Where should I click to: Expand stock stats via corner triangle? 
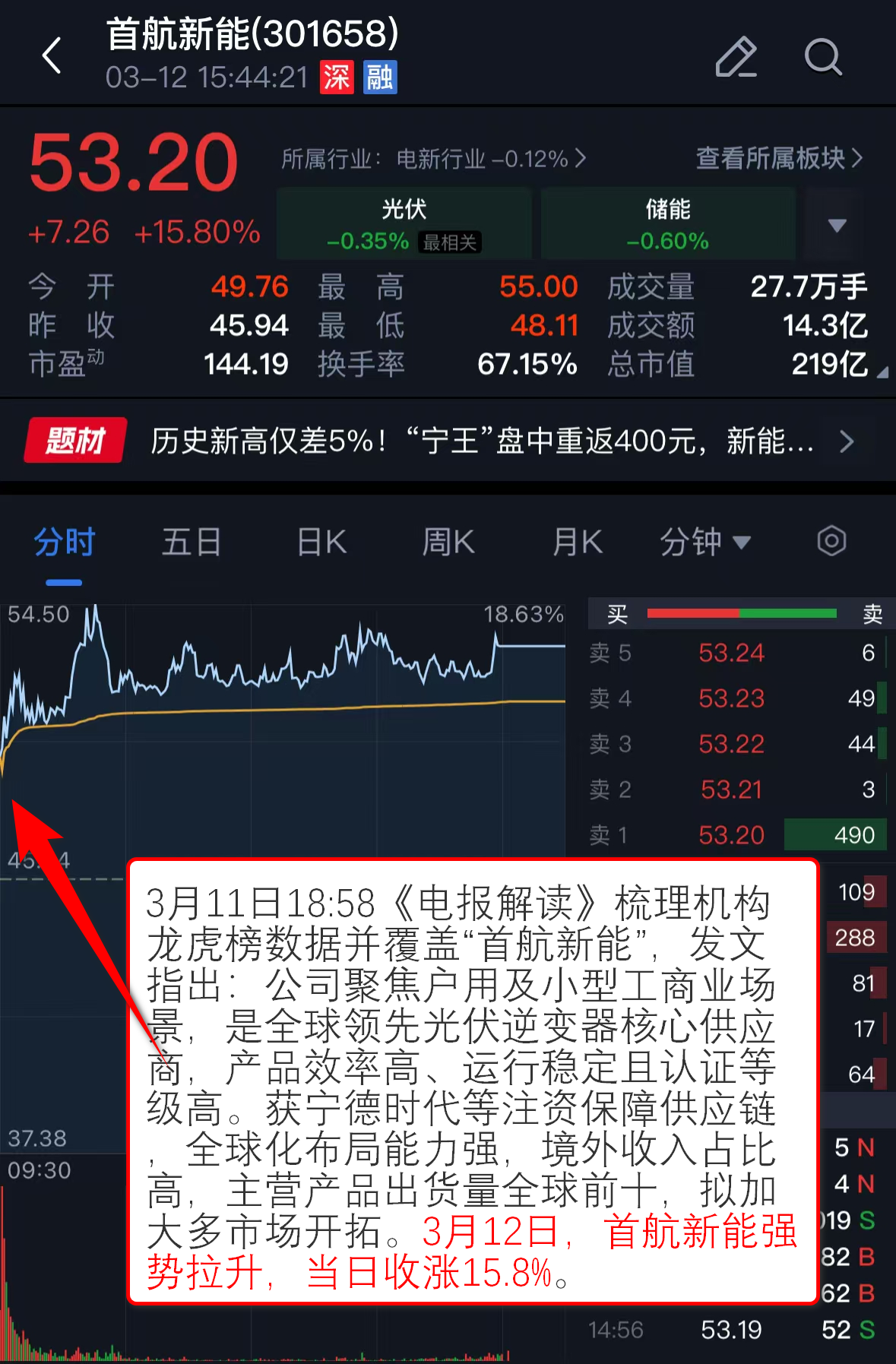click(882, 372)
